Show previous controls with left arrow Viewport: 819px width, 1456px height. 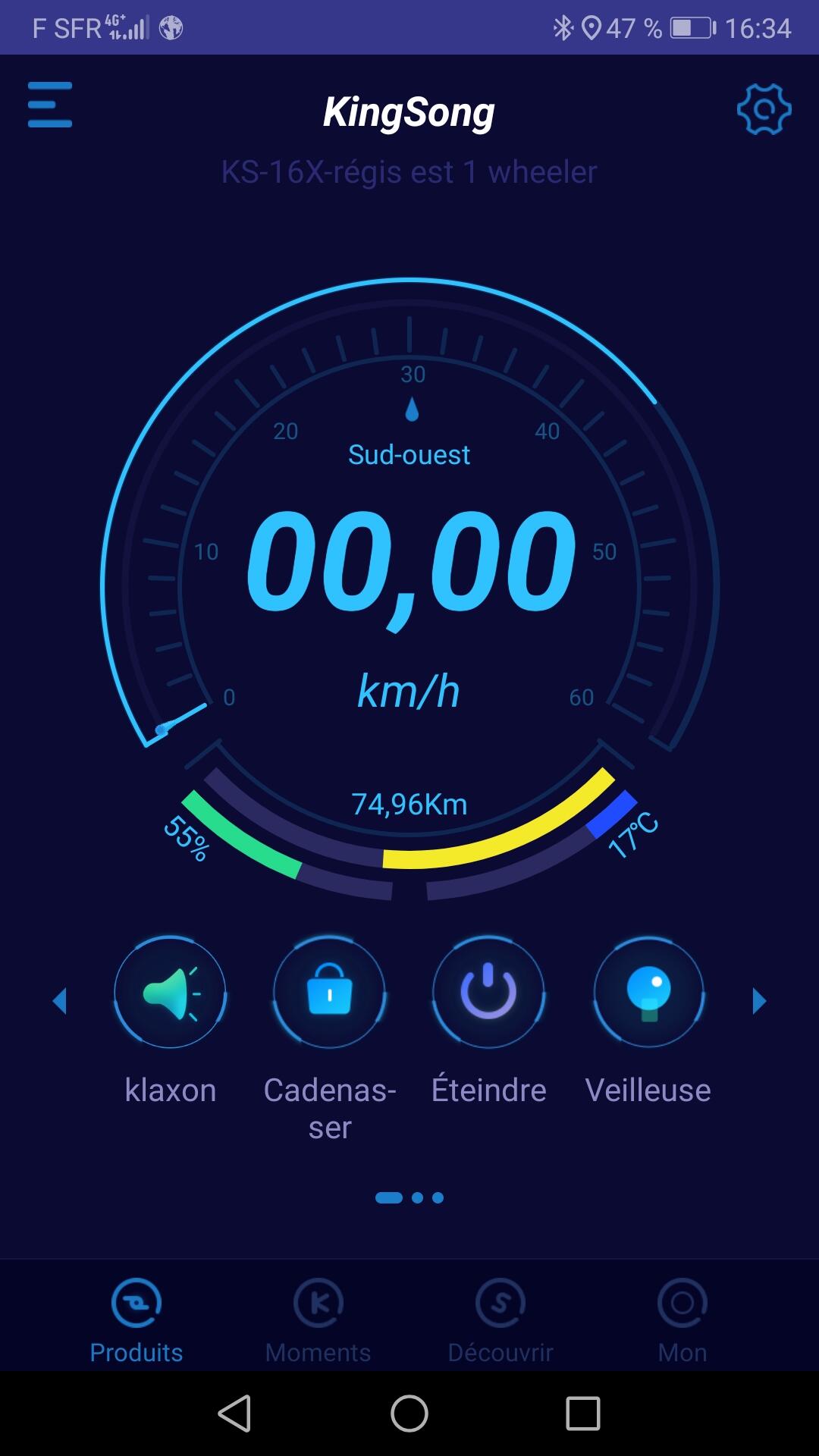click(x=60, y=1001)
